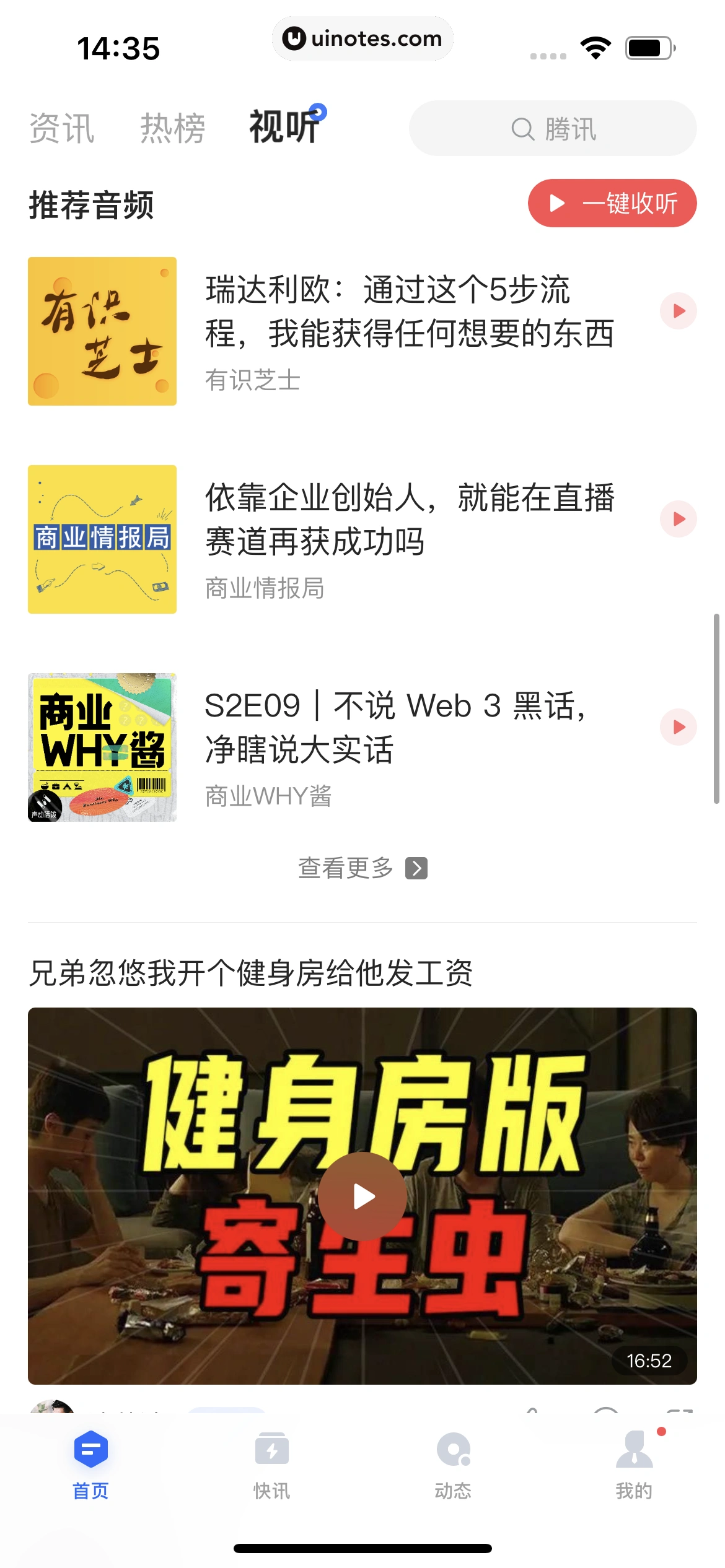Switch to the 热榜 tab
The height and width of the screenshot is (1568, 725).
pos(172,128)
